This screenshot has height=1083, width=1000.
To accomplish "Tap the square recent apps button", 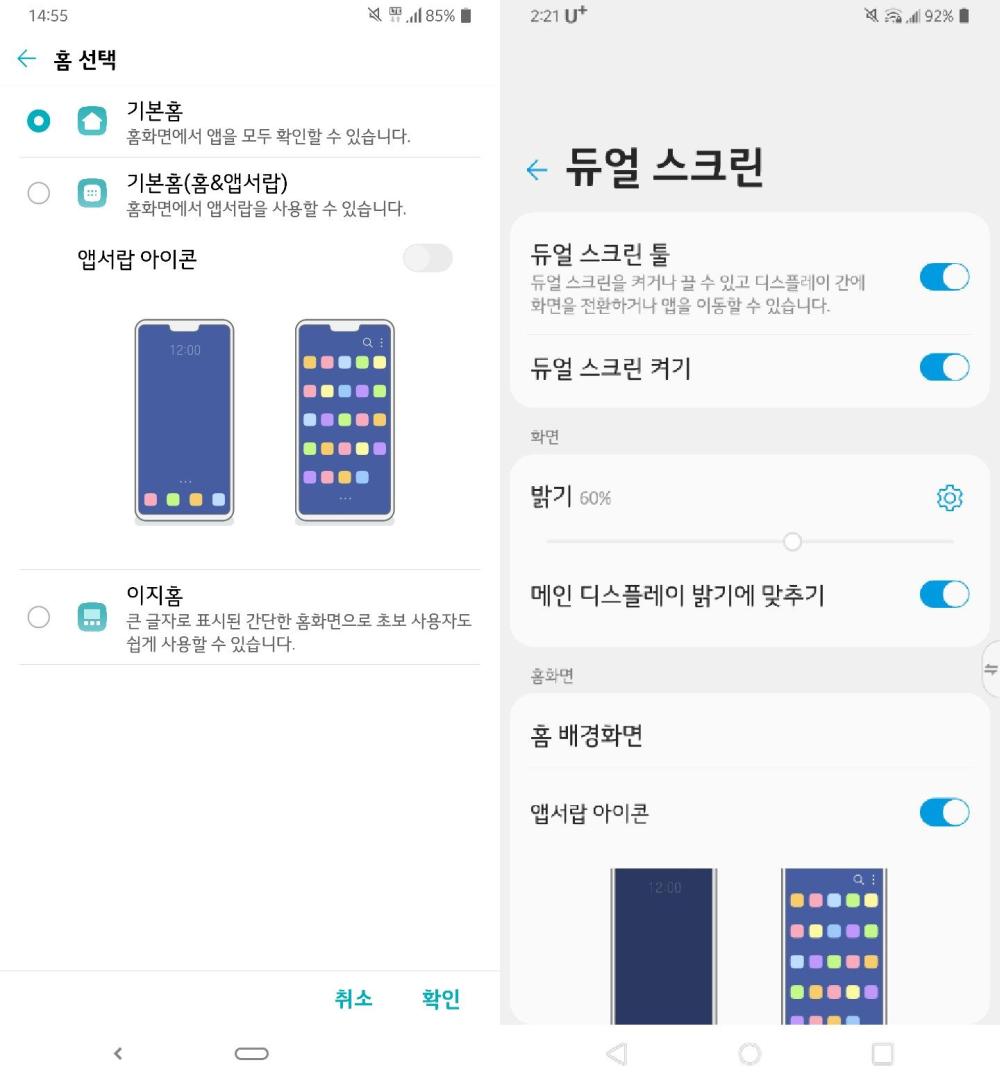I will (882, 1054).
